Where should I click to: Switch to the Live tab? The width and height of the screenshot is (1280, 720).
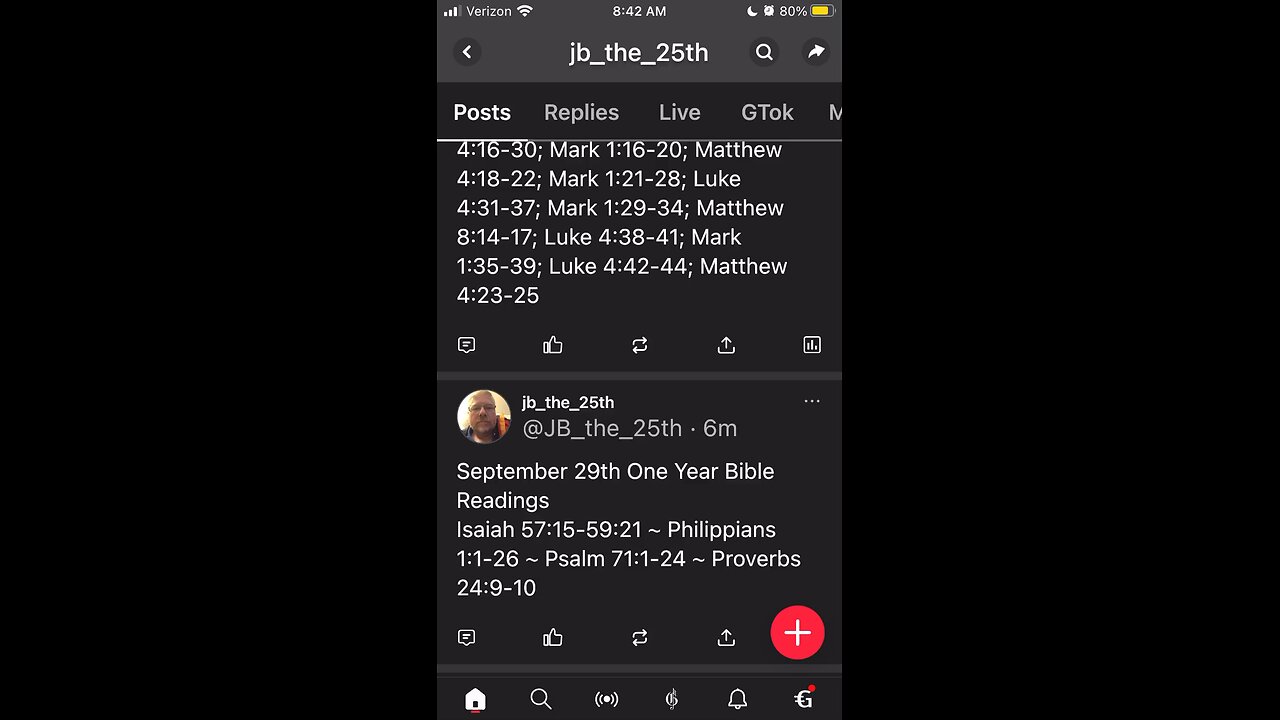tap(679, 113)
